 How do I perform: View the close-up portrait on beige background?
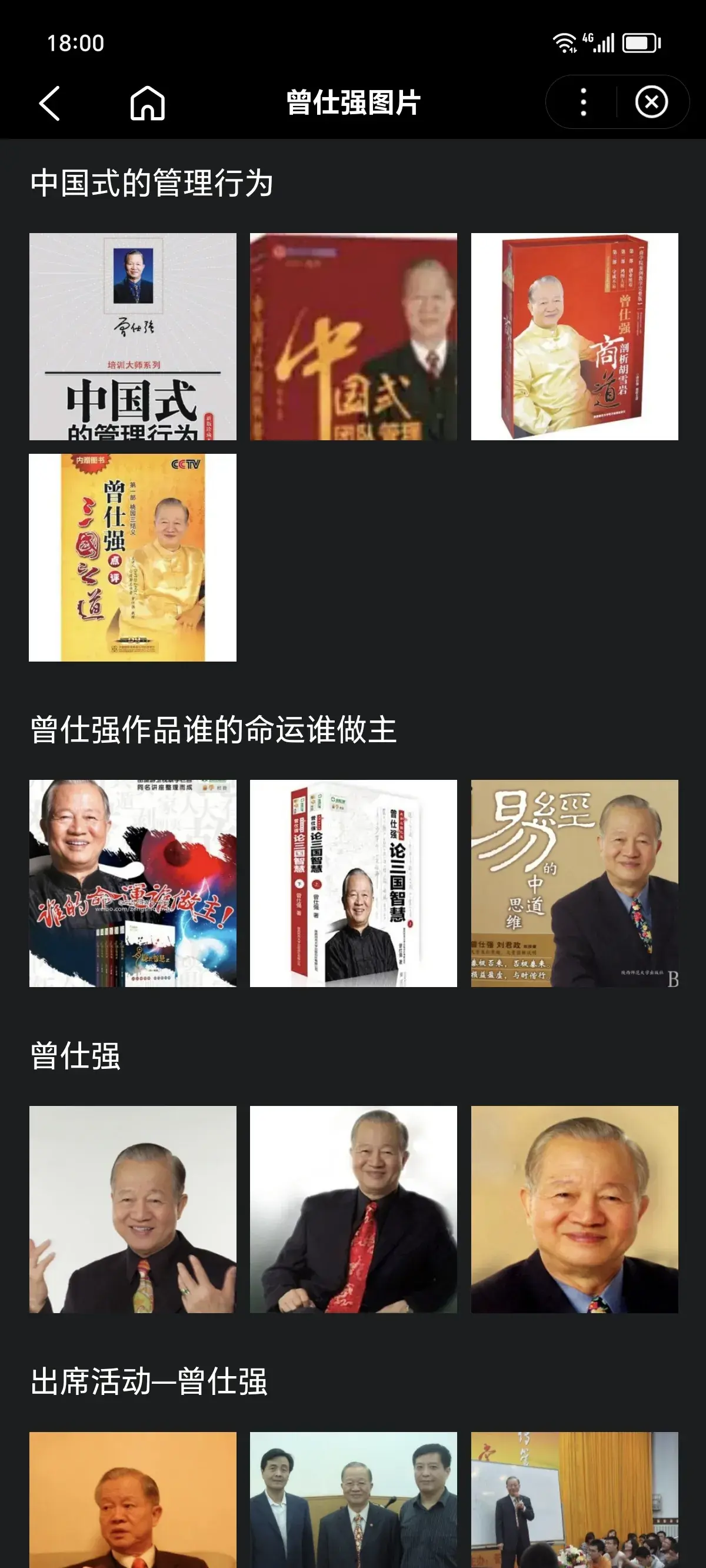click(575, 1210)
